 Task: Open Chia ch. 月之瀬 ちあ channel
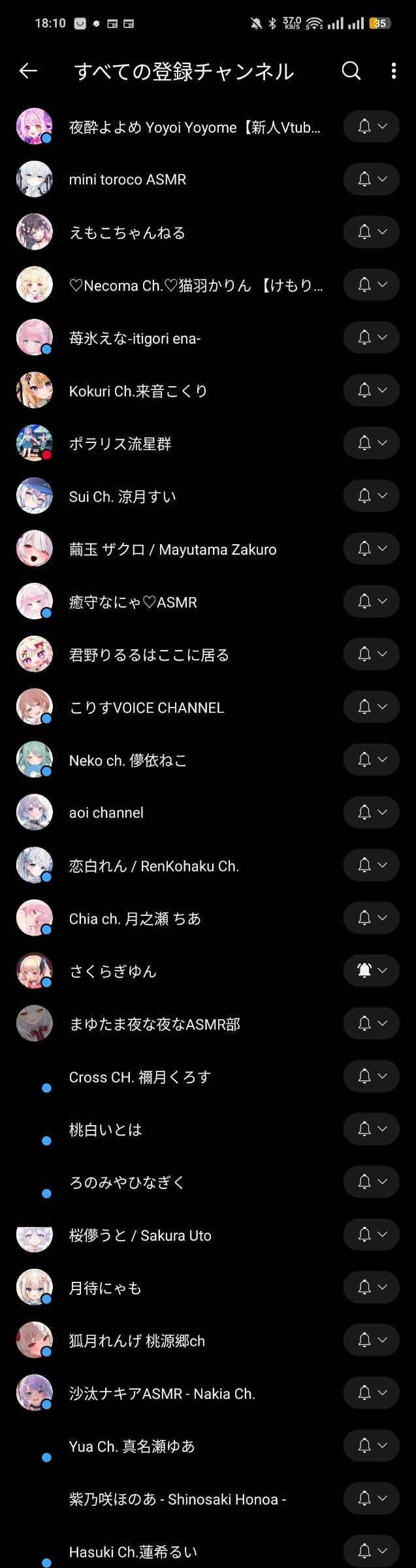pyautogui.click(x=135, y=919)
